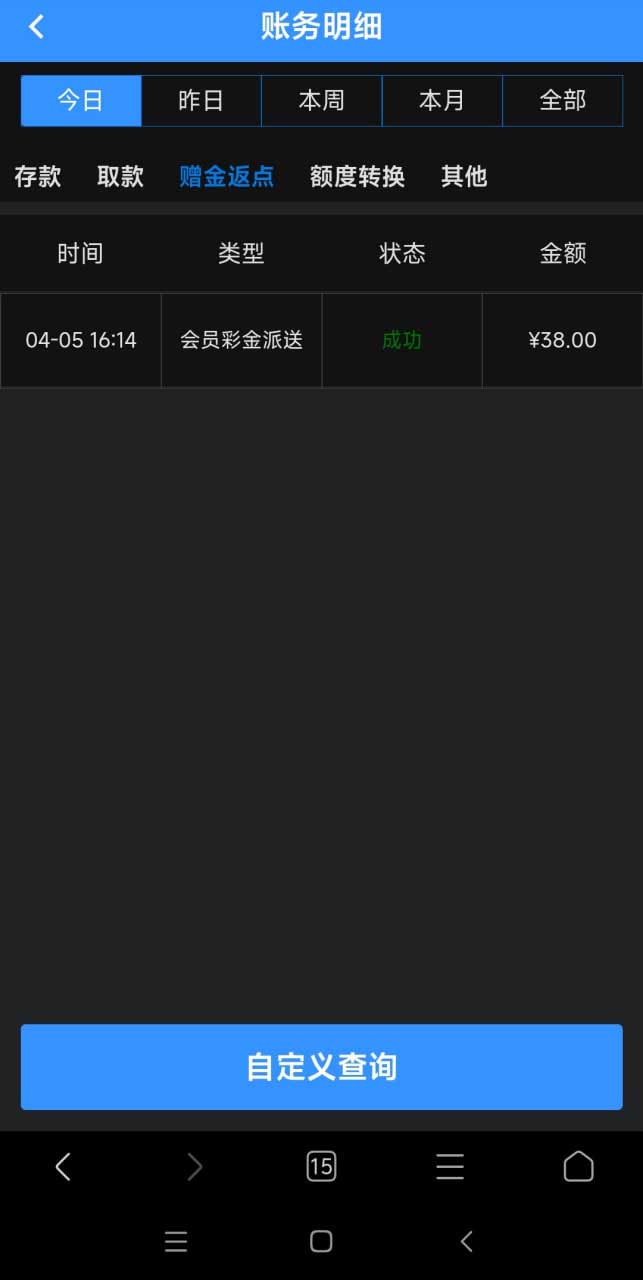643x1280 pixels.
Task: Tap the system home button
Action: coord(321,1241)
